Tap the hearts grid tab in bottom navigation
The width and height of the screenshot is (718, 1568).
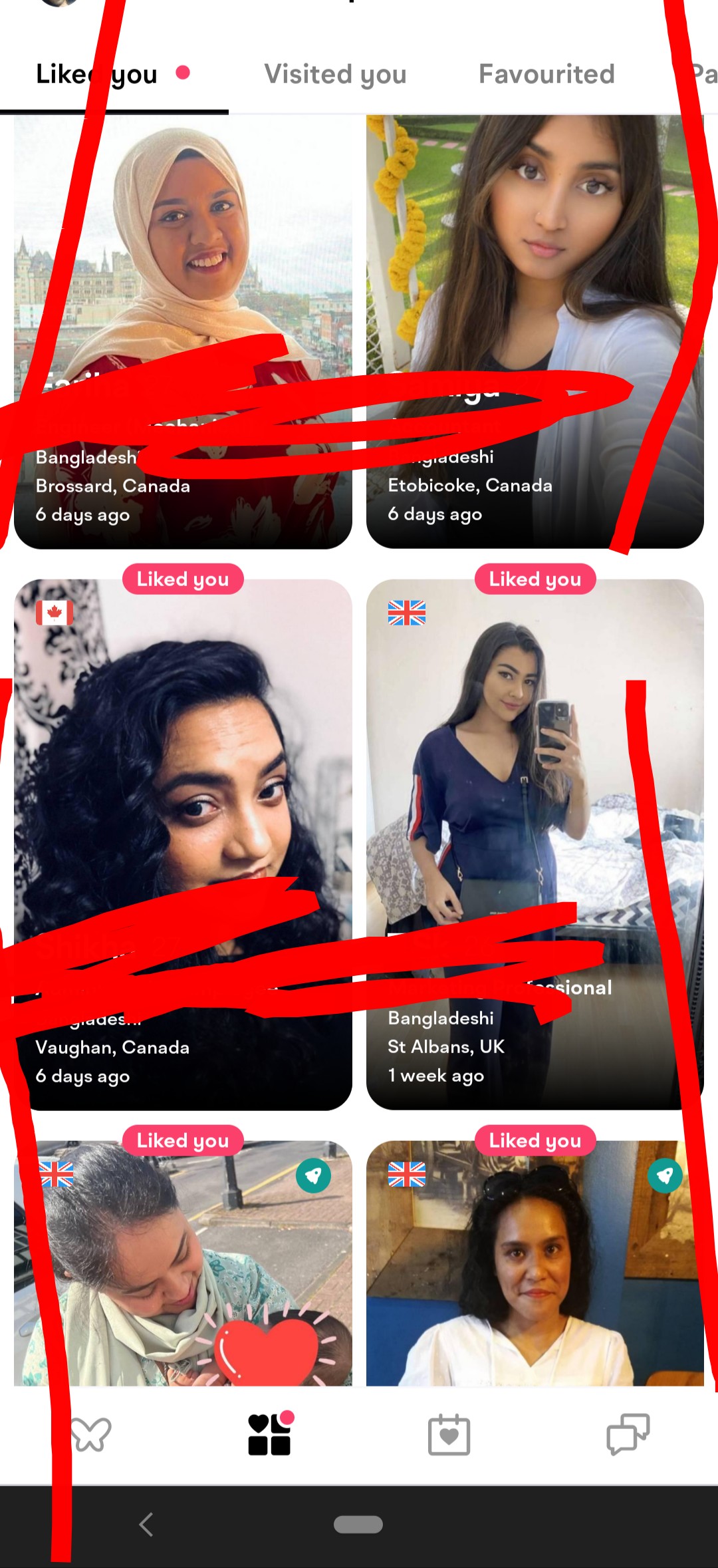click(270, 1435)
